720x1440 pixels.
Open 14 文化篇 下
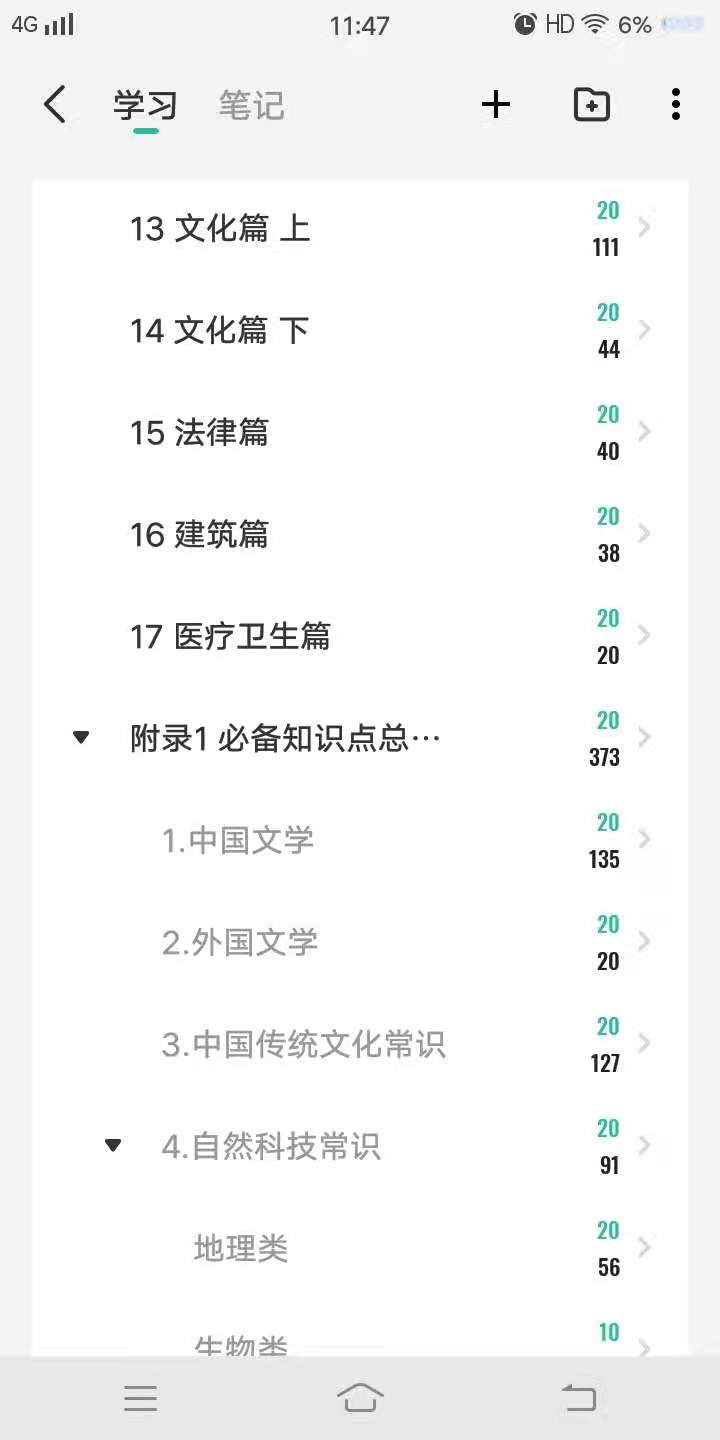click(x=360, y=331)
